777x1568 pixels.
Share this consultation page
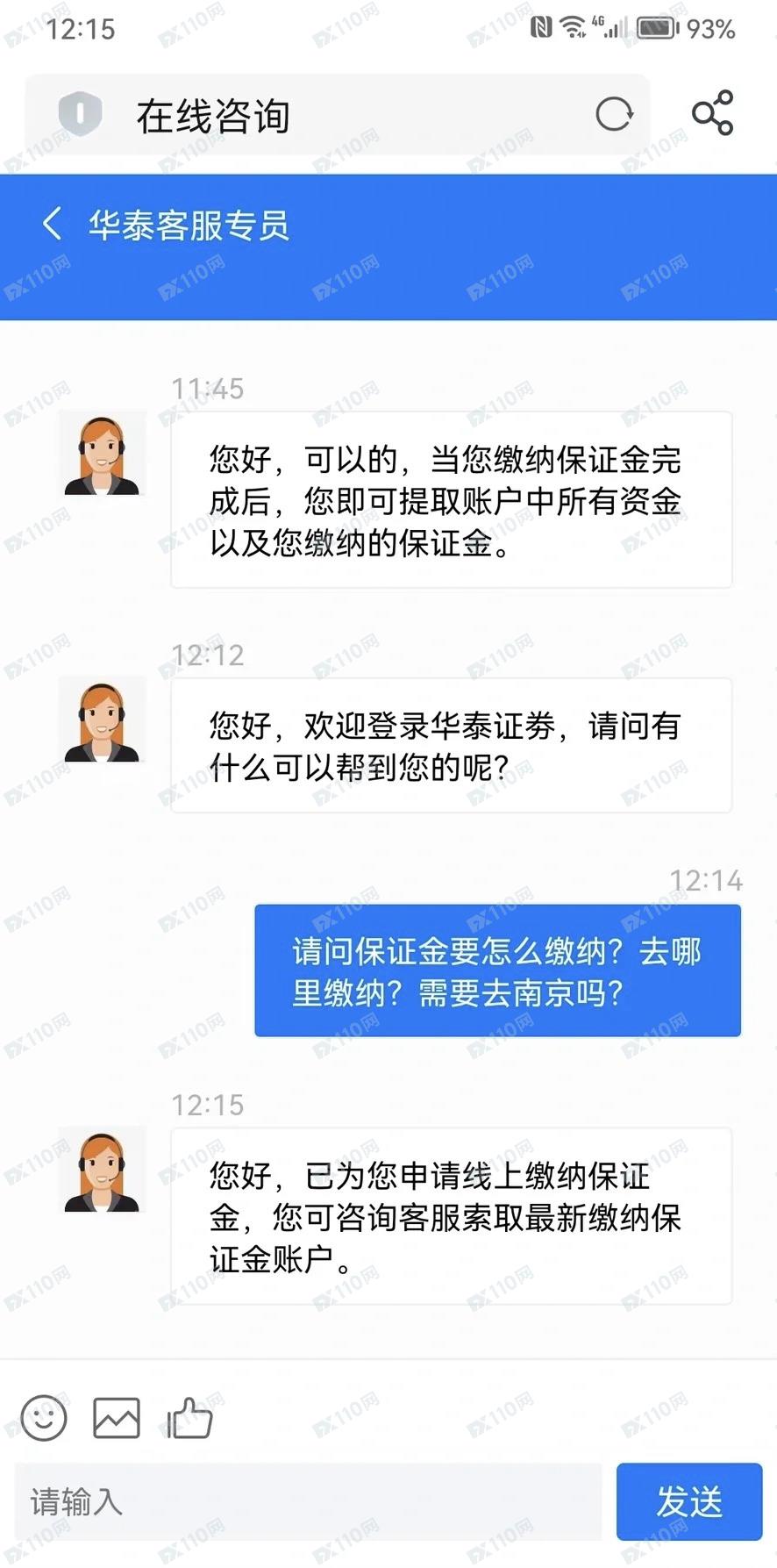point(712,113)
